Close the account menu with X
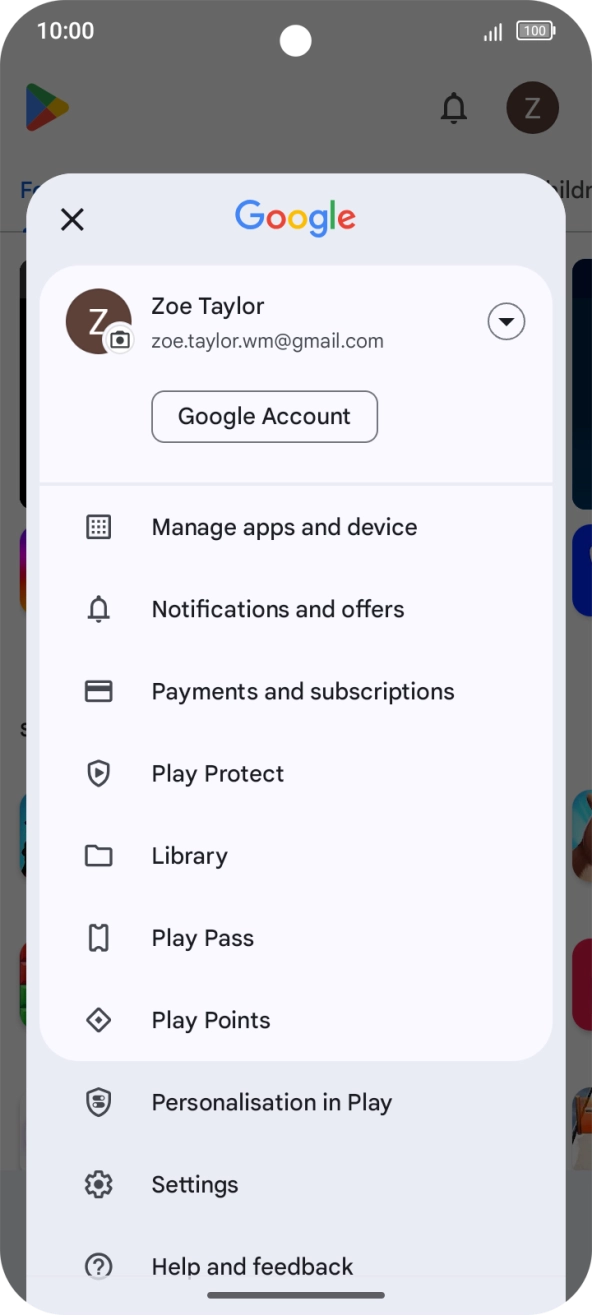The width and height of the screenshot is (592, 1315). coord(72,219)
